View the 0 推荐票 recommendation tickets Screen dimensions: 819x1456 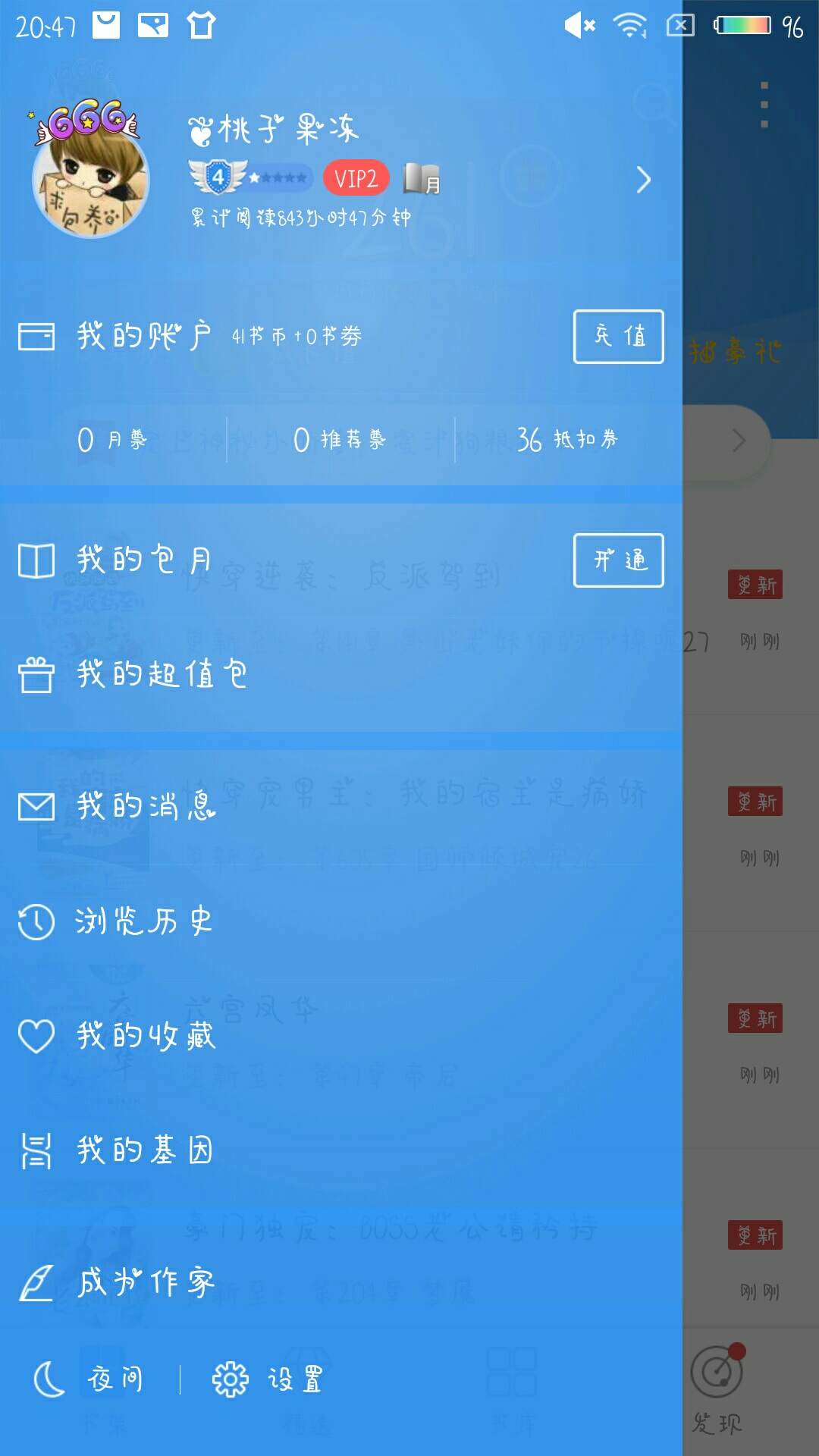340,439
